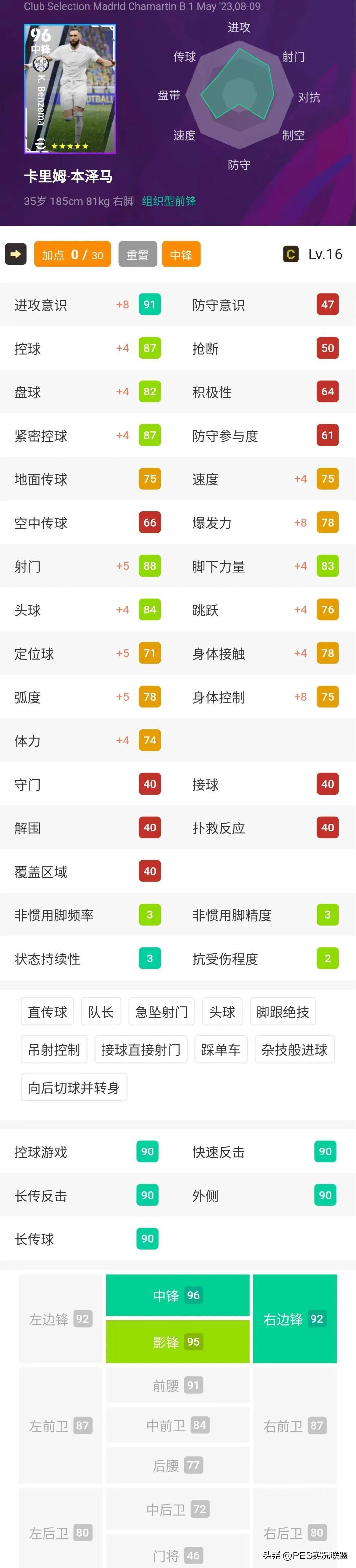Select the 直传球 skill chip
Viewport: 356px width, 1568px height.
point(47,1012)
